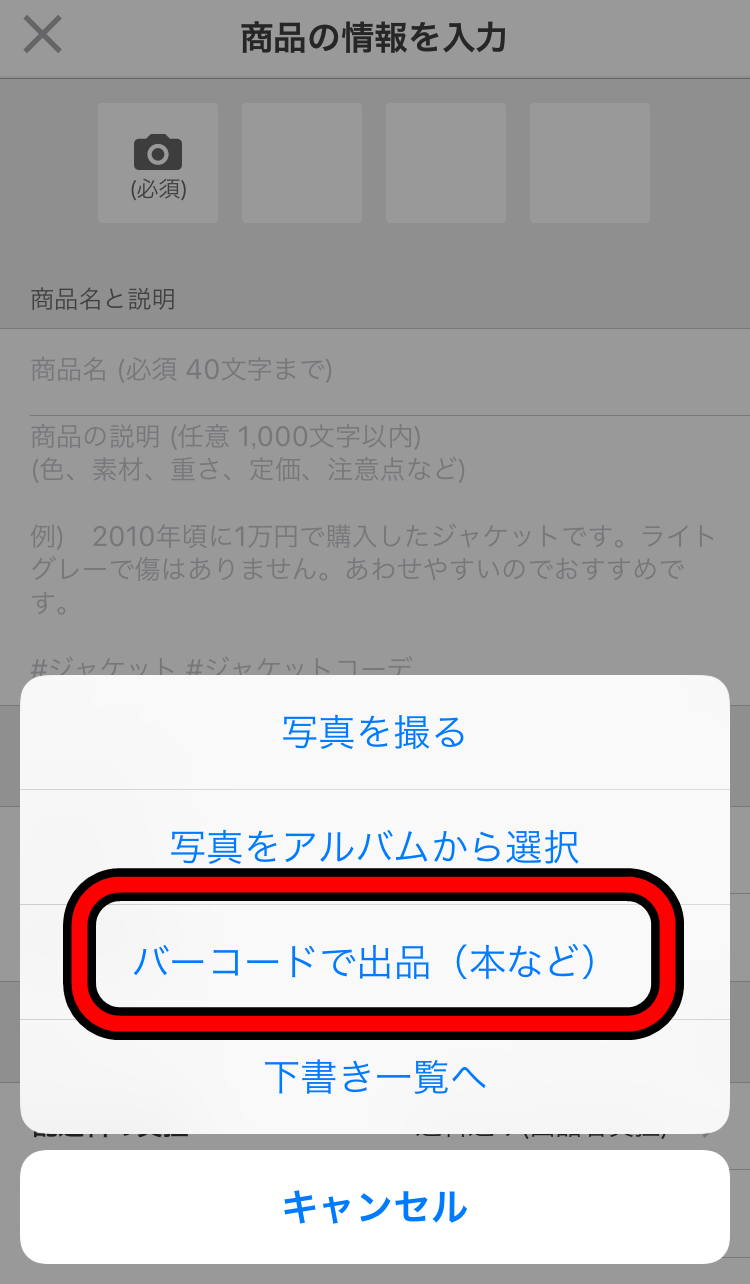Tap the second empty photo slot

[x=301, y=162]
